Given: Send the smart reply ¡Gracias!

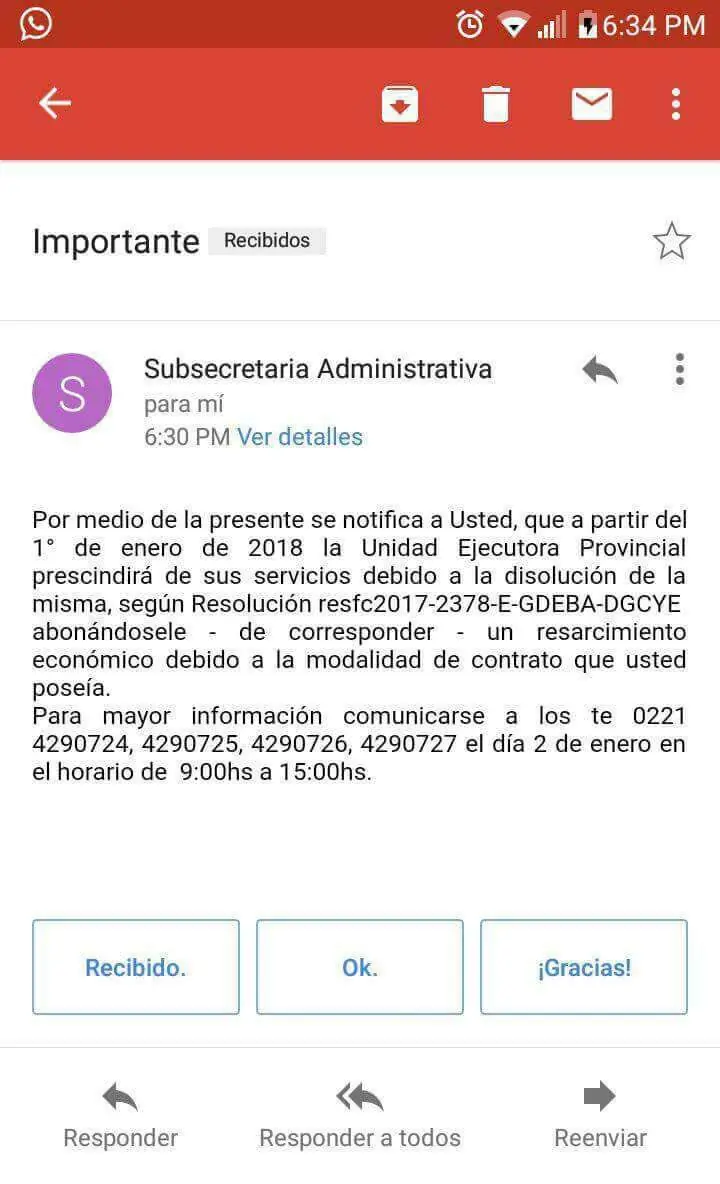Looking at the screenshot, I should click(x=583, y=966).
